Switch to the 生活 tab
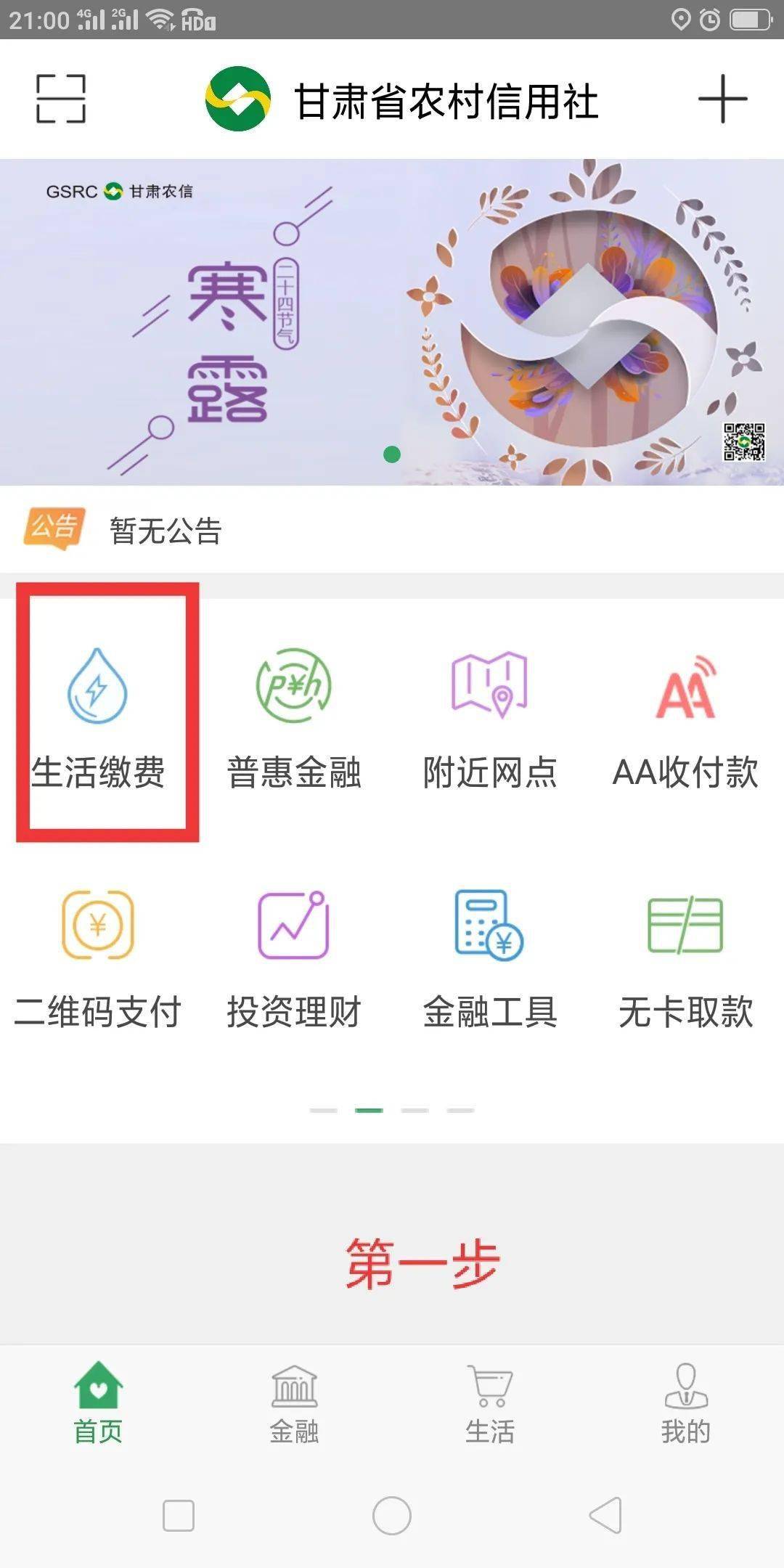 click(490, 1405)
